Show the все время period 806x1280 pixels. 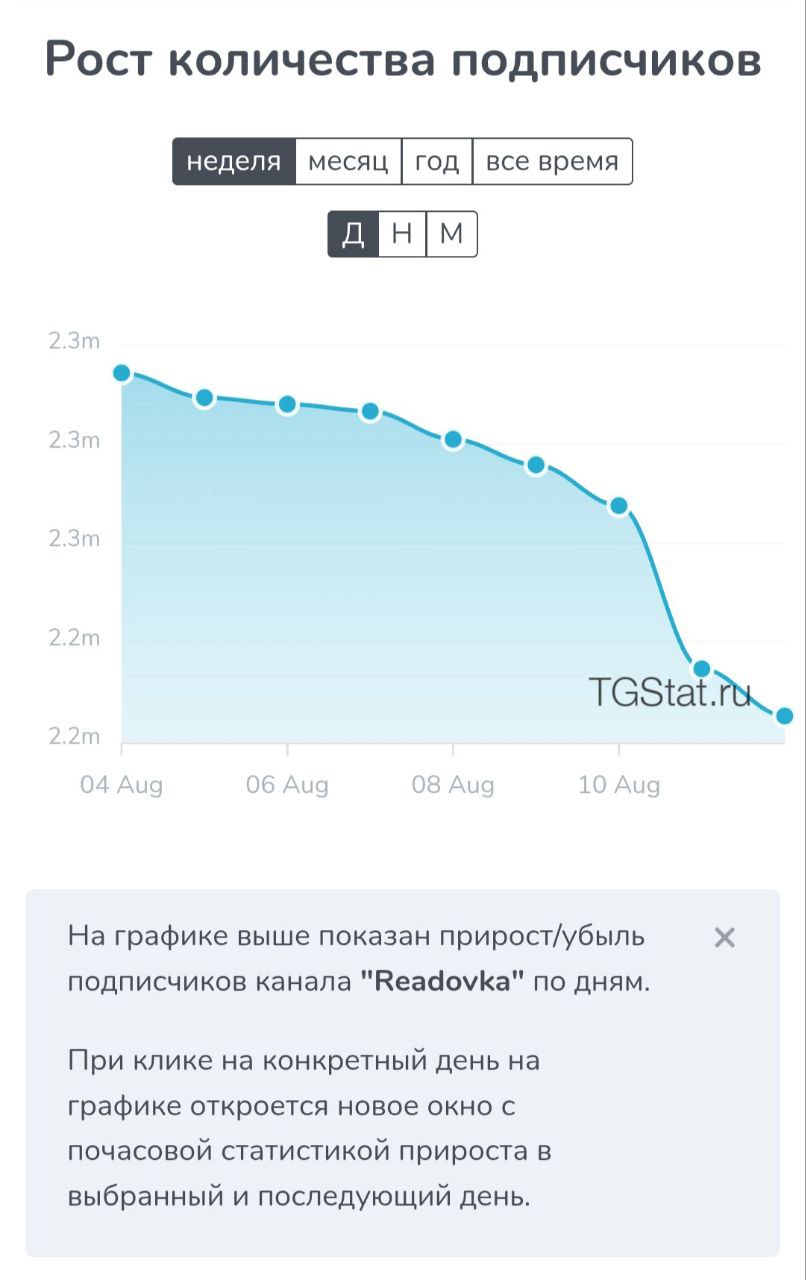tap(552, 161)
